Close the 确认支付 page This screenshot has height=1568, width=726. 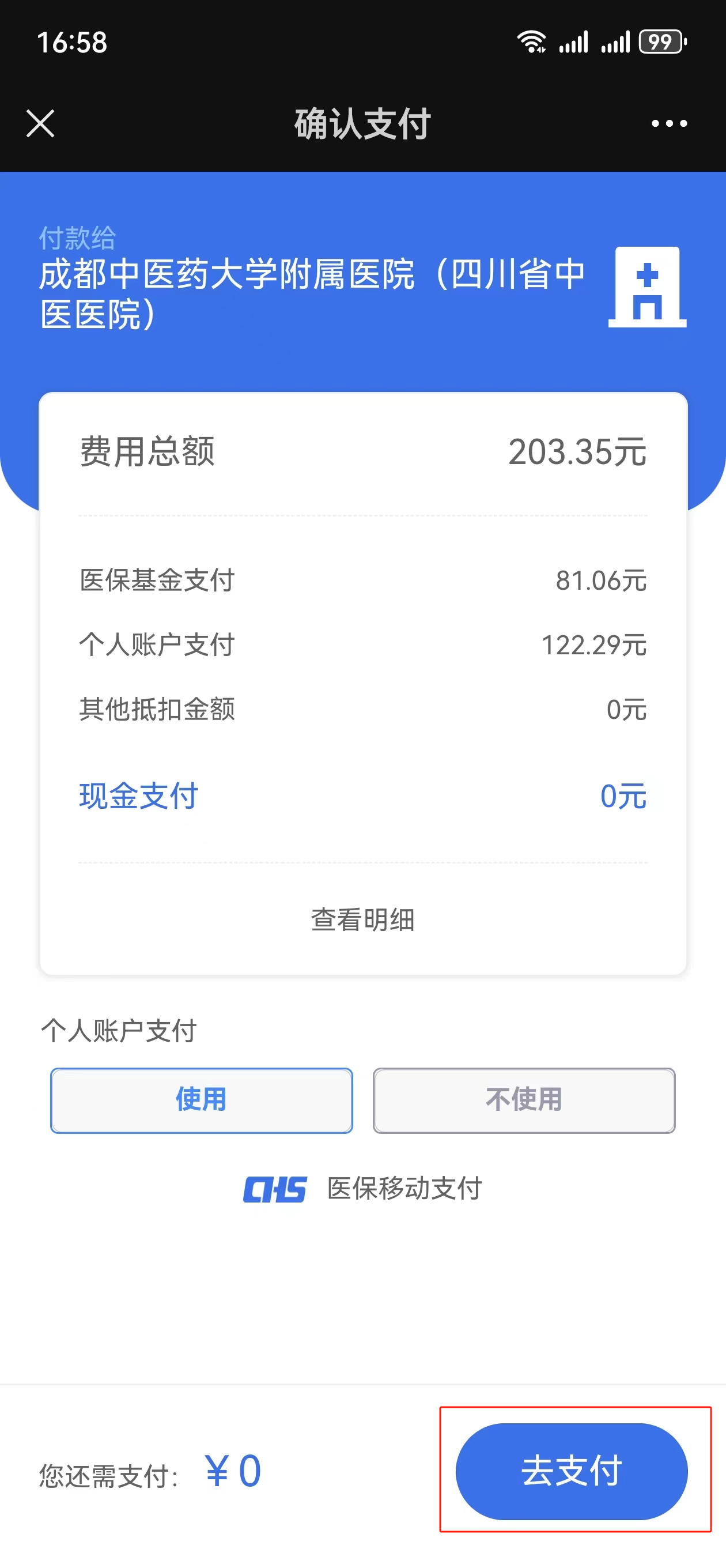(x=40, y=123)
